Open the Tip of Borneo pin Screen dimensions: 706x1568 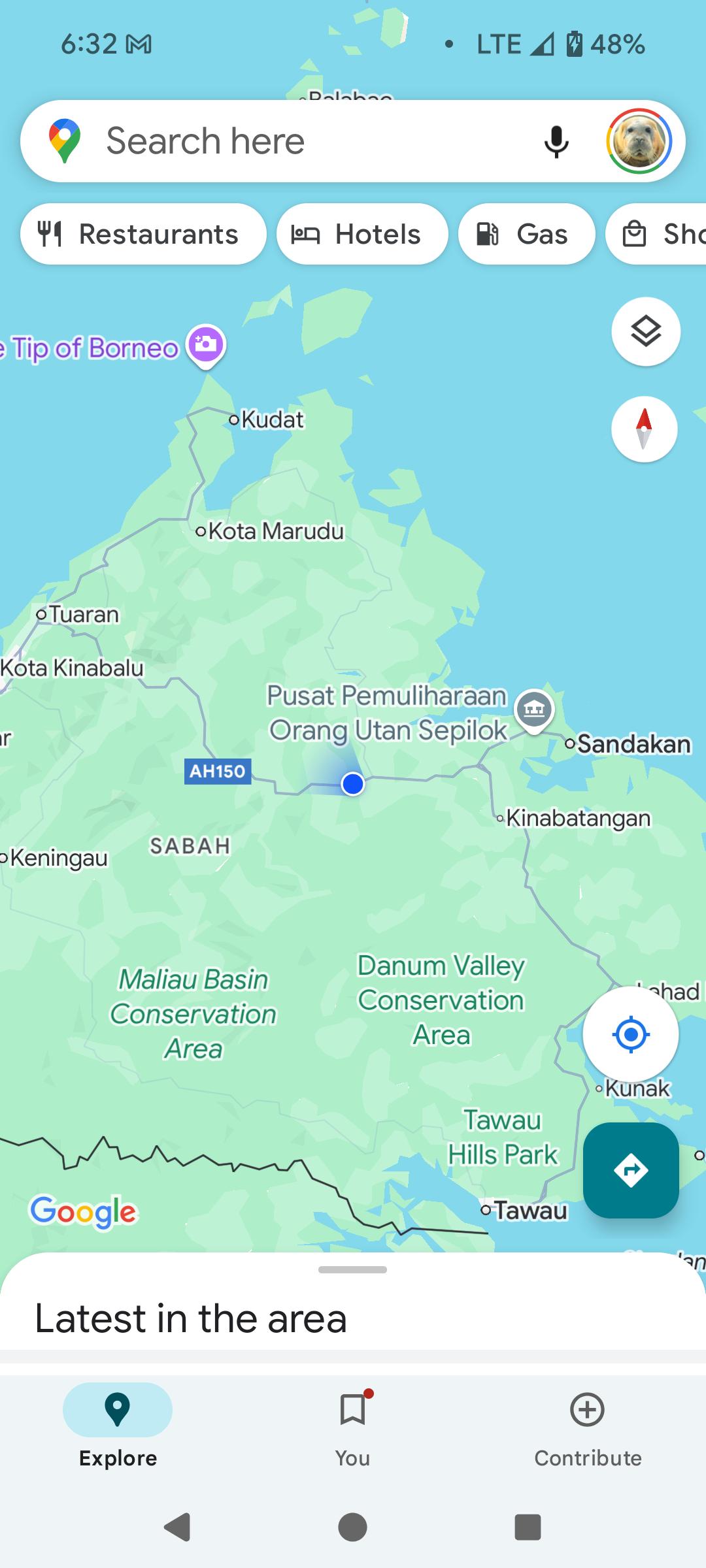206,344
